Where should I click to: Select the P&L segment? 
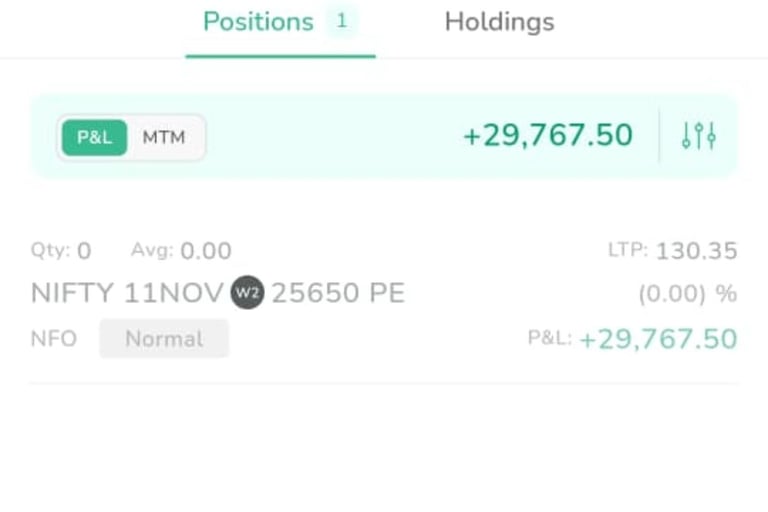tap(95, 138)
